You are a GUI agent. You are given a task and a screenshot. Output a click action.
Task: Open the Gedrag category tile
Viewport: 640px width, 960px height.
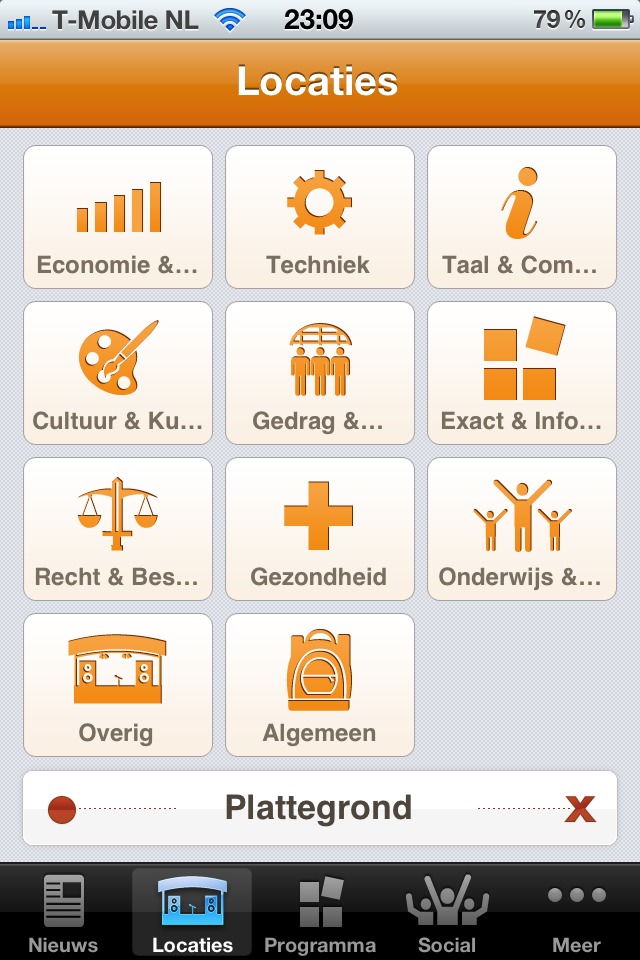click(320, 373)
